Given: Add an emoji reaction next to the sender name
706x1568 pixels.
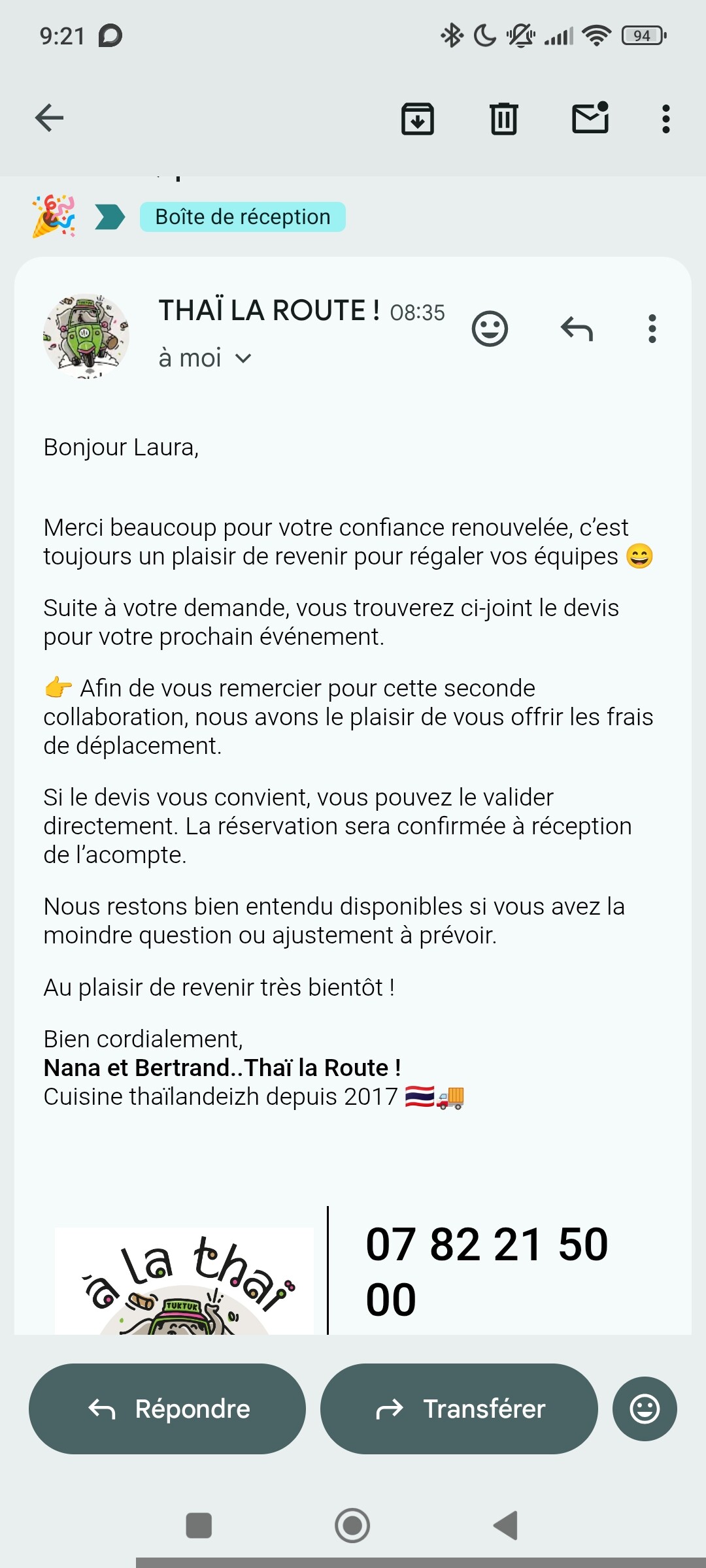Looking at the screenshot, I should coord(490,329).
